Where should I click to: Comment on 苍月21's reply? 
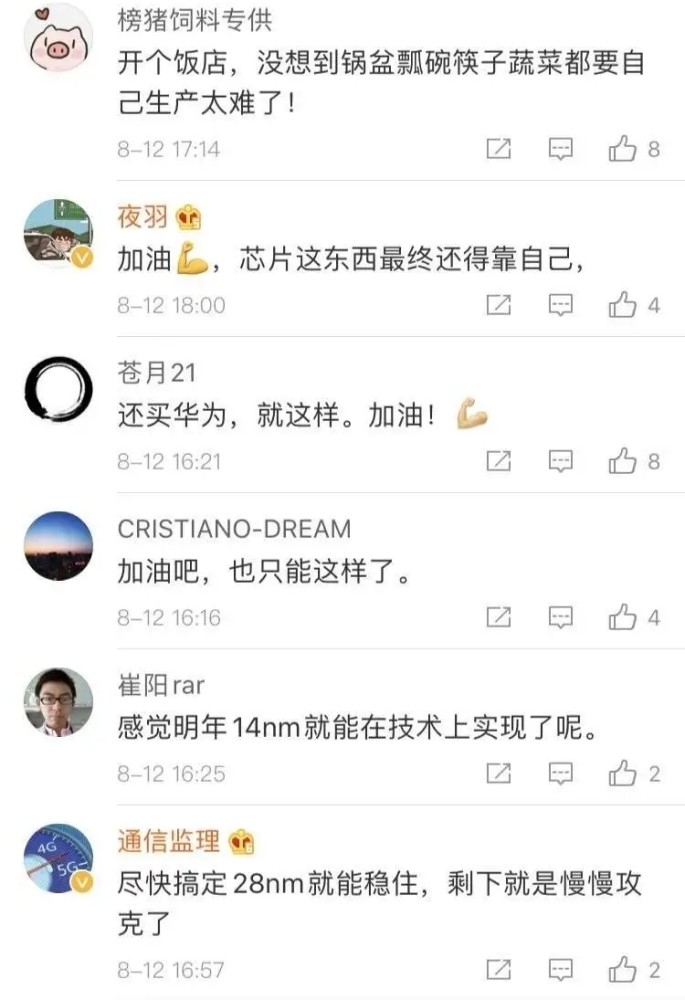[x=561, y=461]
